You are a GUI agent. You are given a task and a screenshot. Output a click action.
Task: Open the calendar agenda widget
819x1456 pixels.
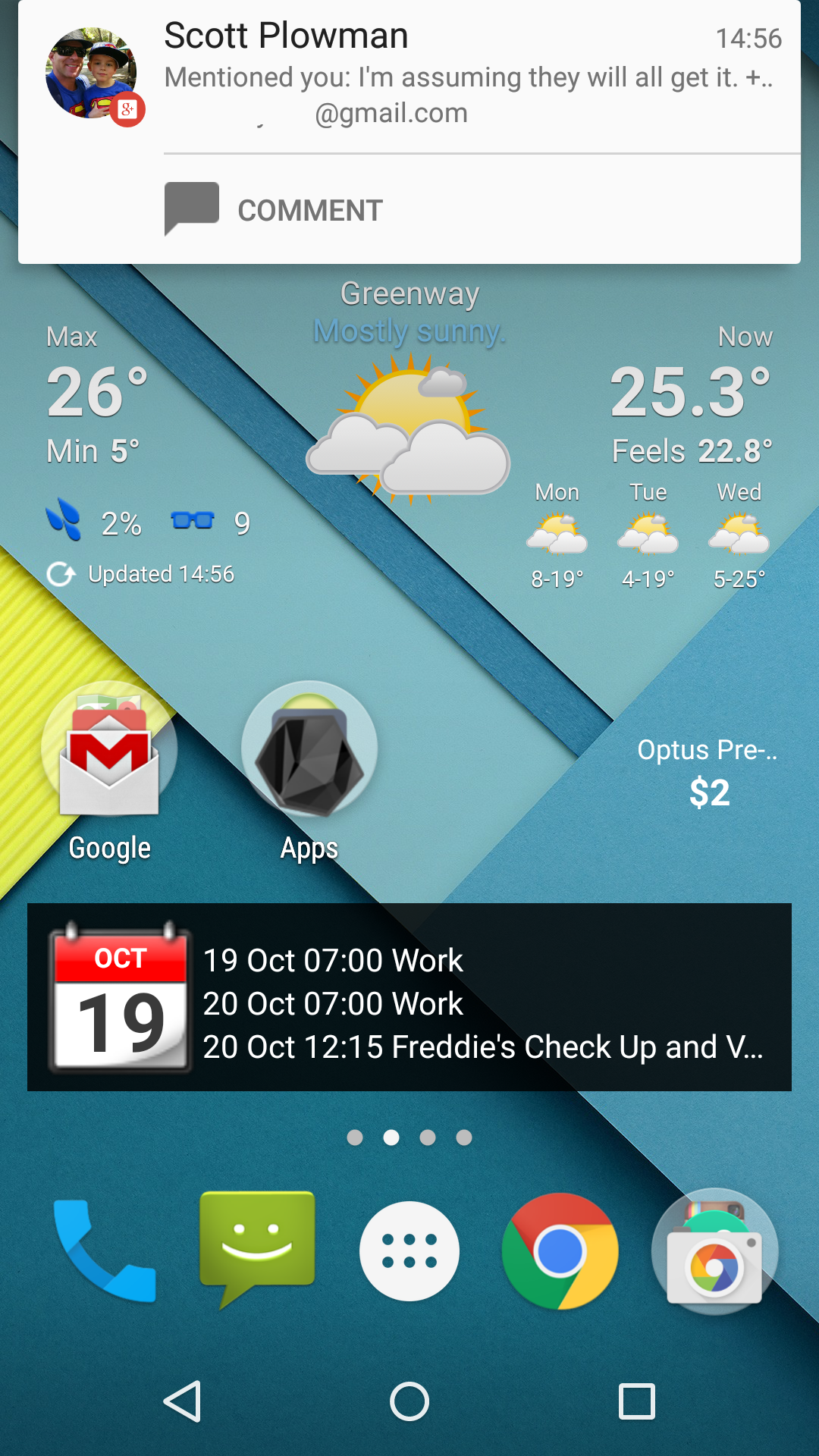point(409,997)
